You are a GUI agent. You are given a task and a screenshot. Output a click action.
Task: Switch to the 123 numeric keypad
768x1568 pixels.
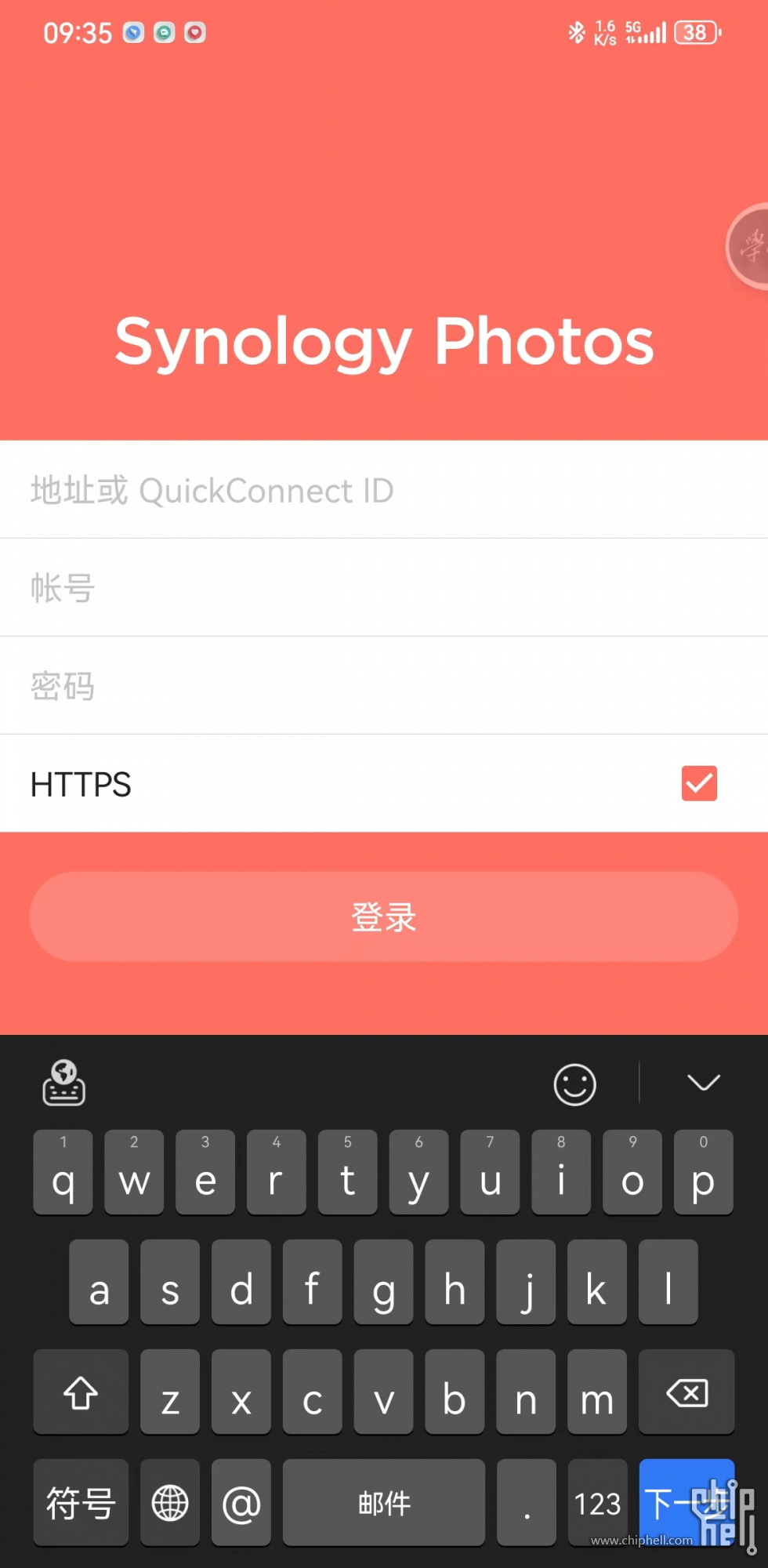point(597,1503)
